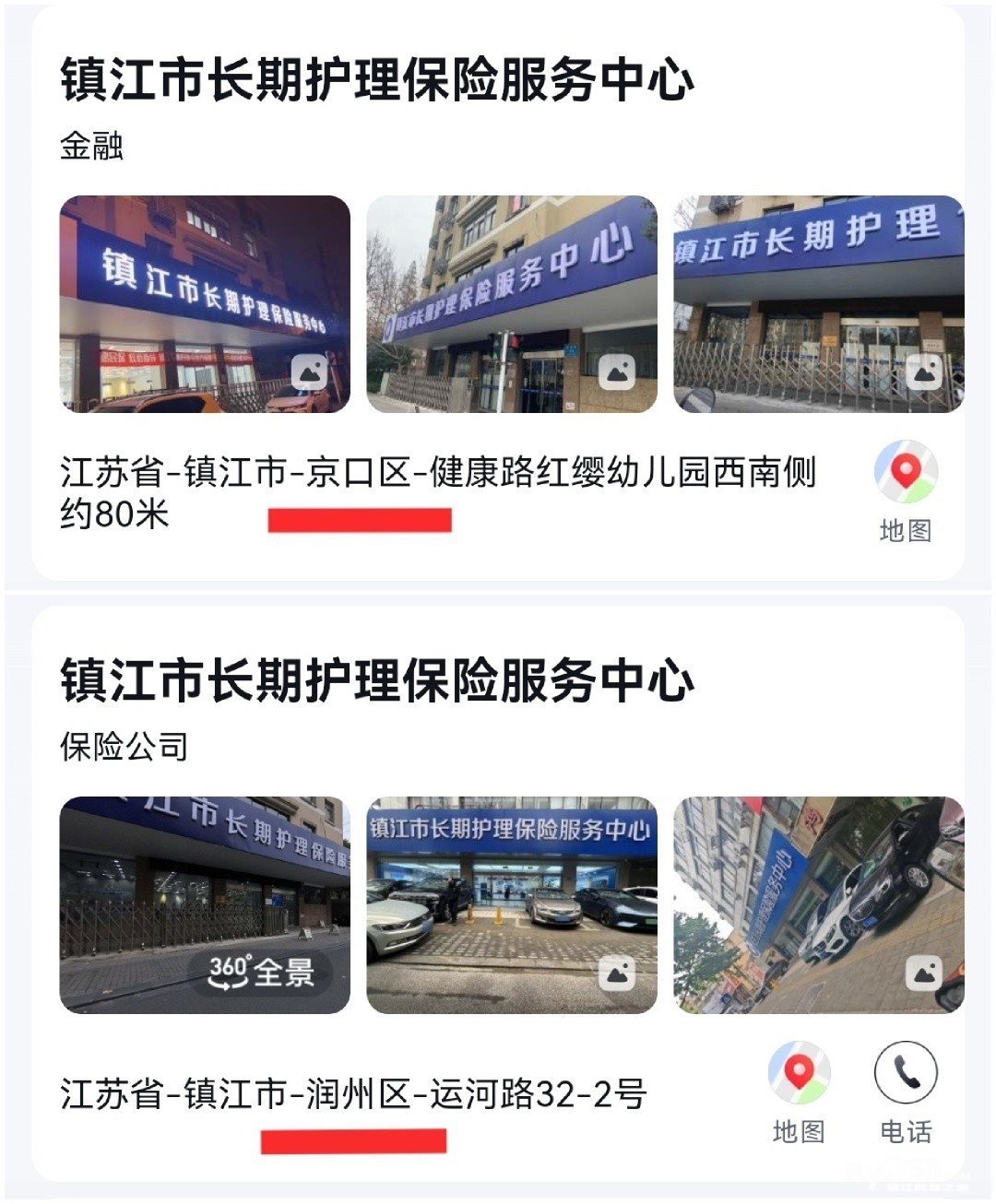The width and height of the screenshot is (996, 1204).
Task: View the night-time storefront photo with lit sign
Action: (205, 304)
